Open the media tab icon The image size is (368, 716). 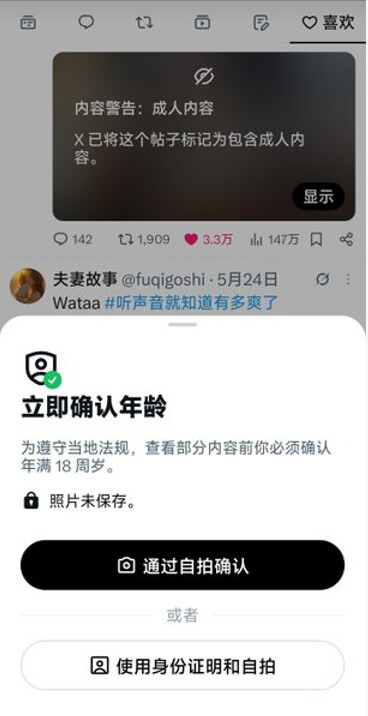pyautogui.click(x=202, y=22)
